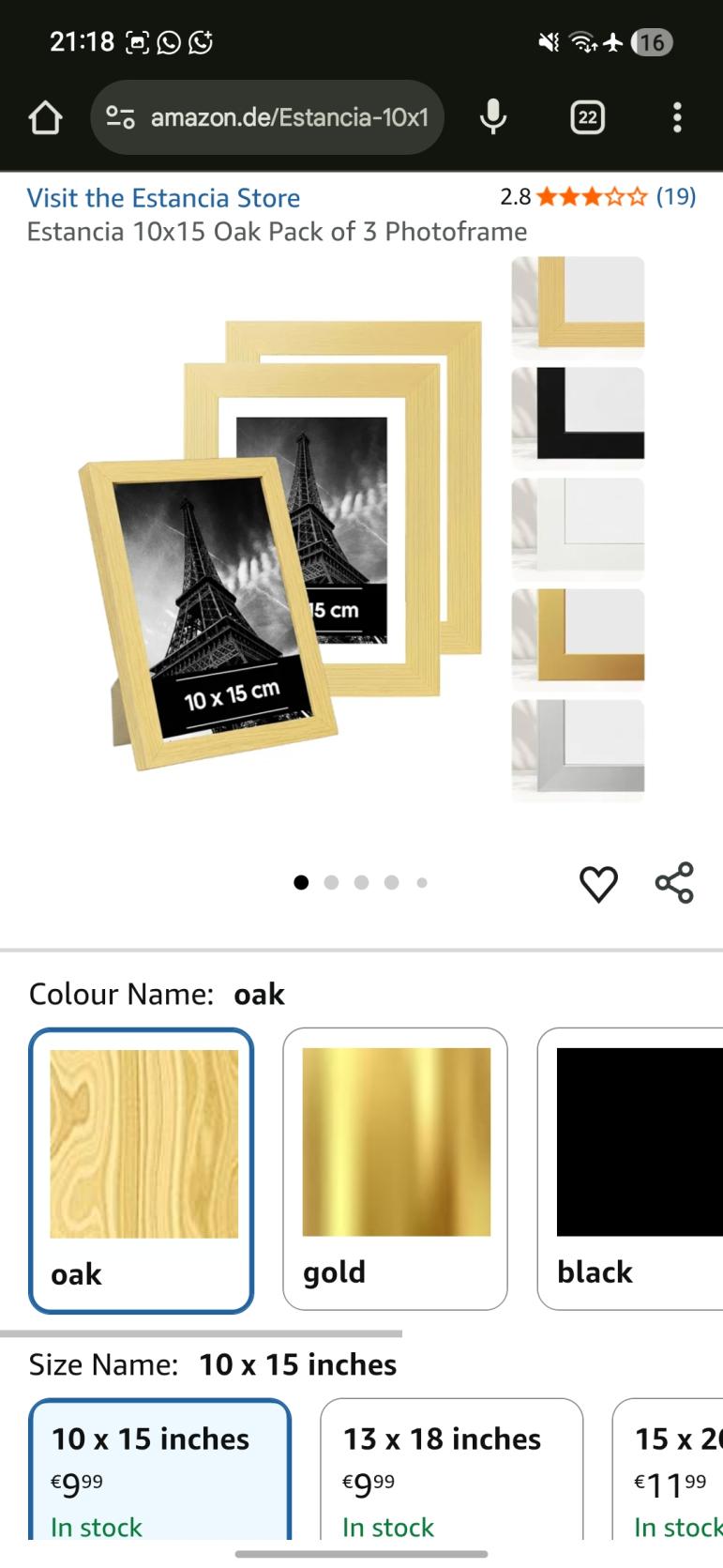
Task: Add this photo frame to wish list
Action: click(598, 883)
